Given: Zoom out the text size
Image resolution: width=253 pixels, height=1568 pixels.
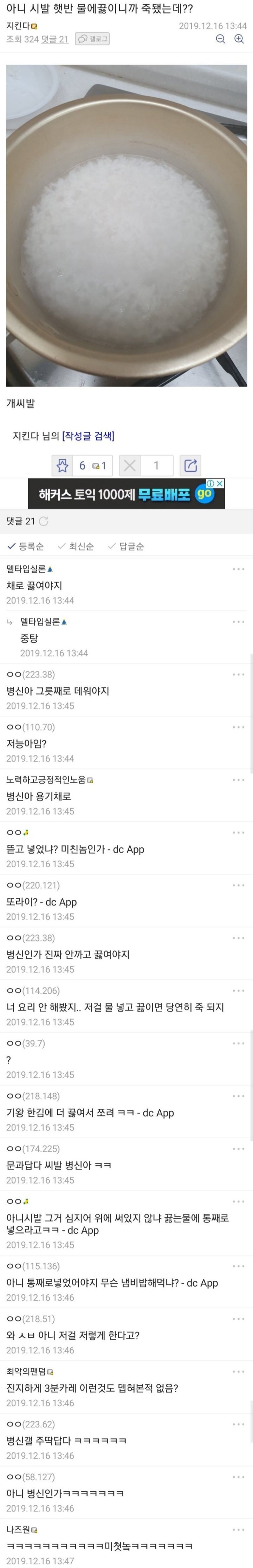Looking at the screenshot, I should tap(221, 39).
